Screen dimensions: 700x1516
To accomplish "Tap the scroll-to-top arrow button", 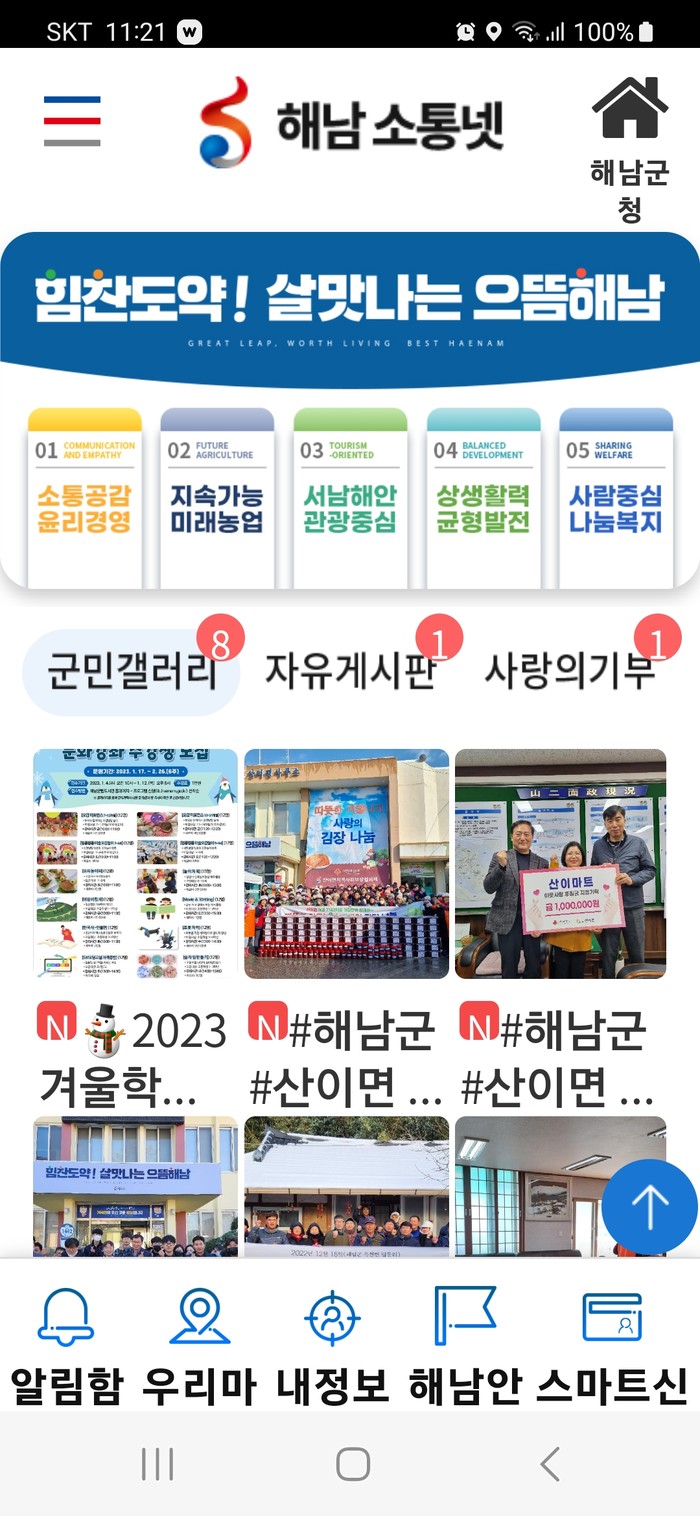I will (x=649, y=1207).
